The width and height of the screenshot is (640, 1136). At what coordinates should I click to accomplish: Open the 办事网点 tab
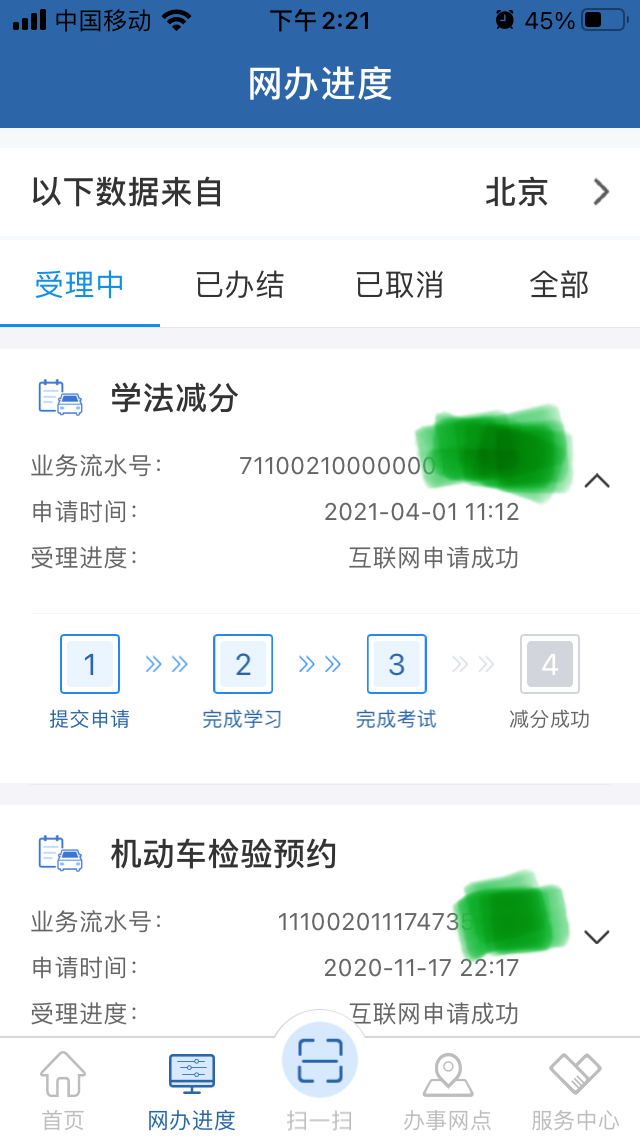[x=447, y=1090]
